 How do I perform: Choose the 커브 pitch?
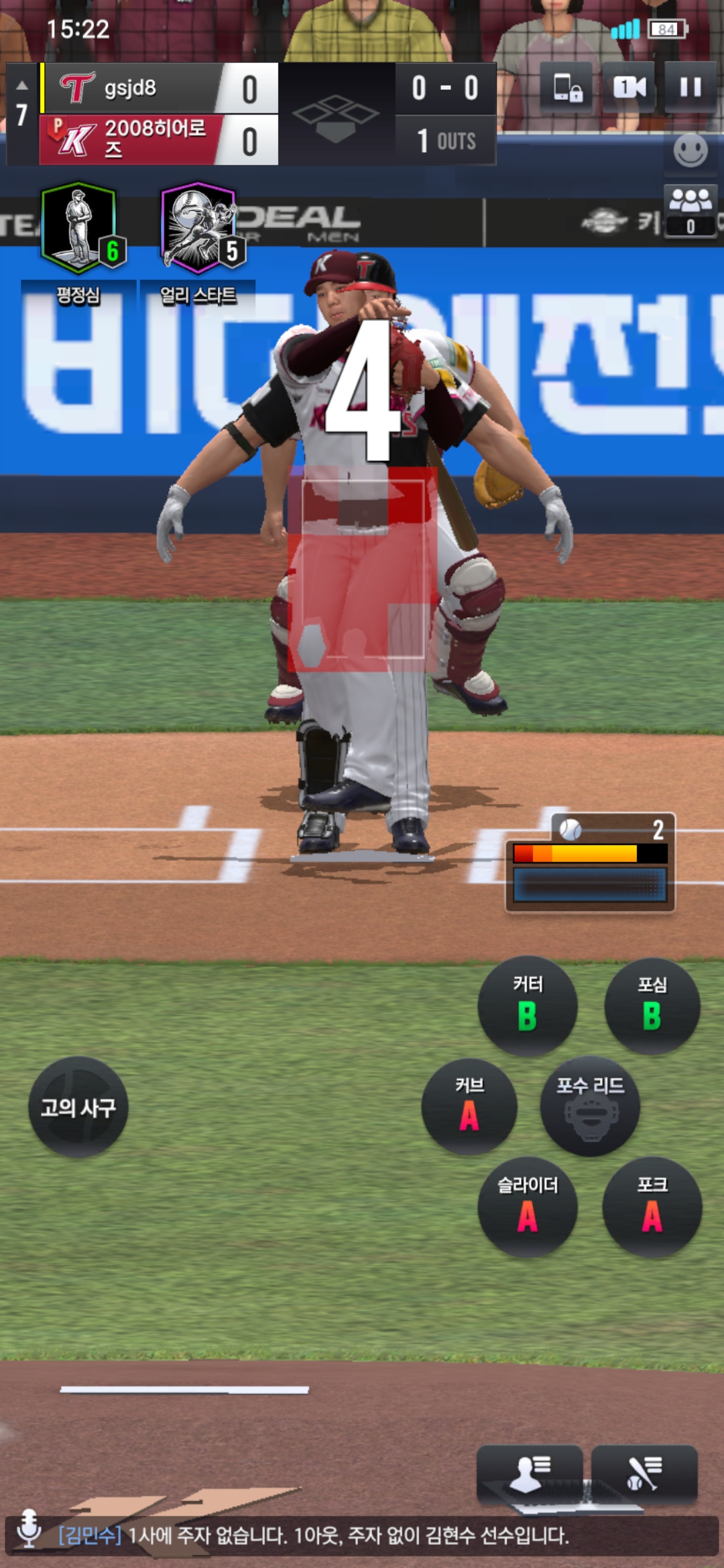pos(469,1106)
